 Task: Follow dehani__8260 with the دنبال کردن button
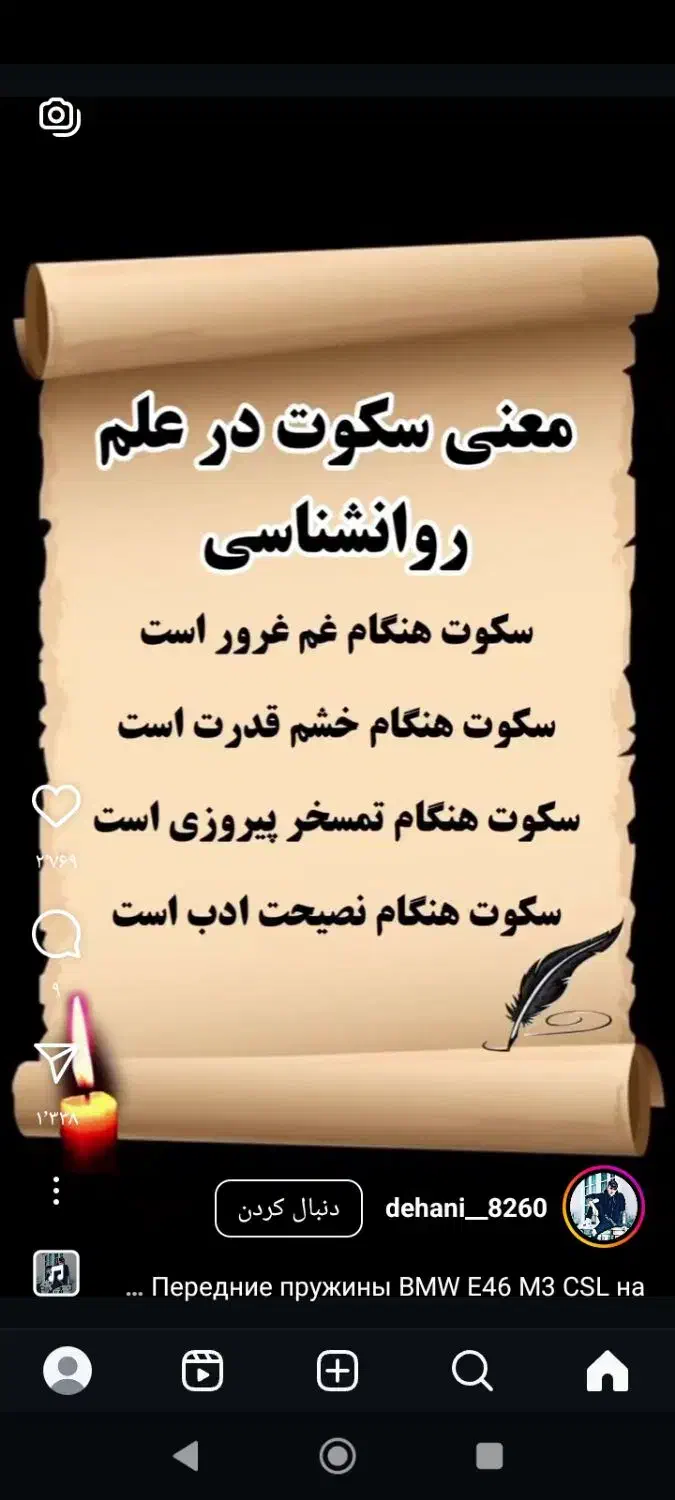click(289, 1208)
